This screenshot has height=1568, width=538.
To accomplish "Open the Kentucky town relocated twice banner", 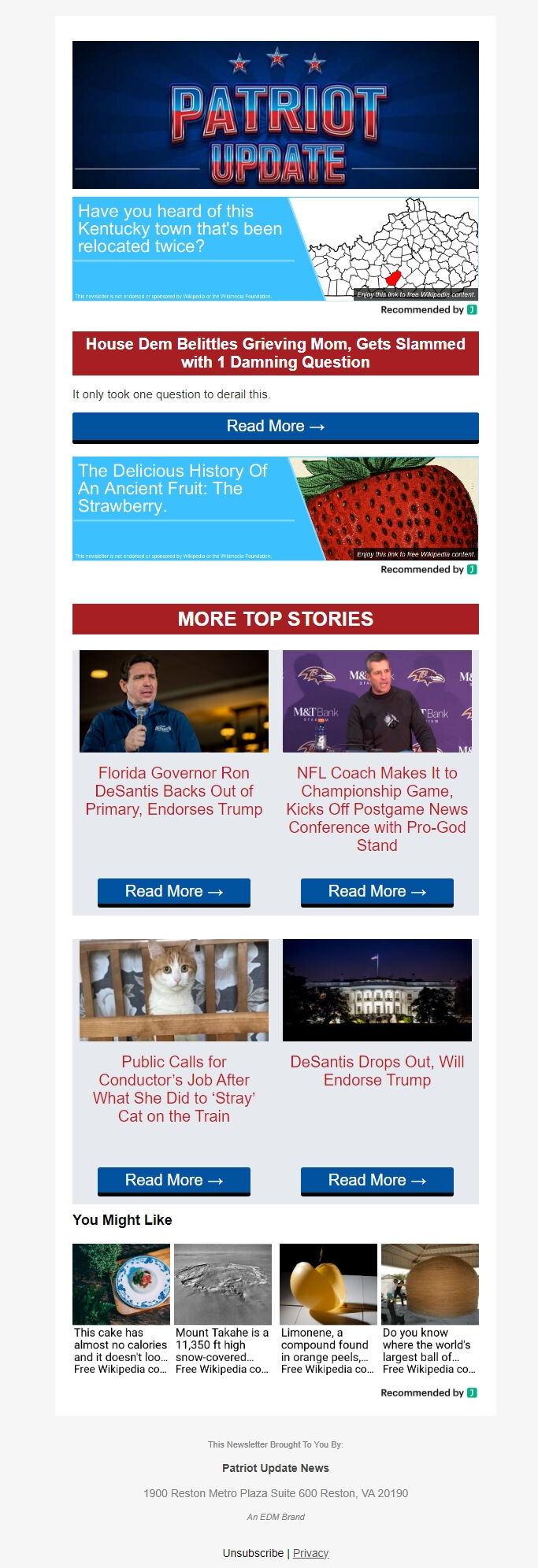I will (x=275, y=249).
